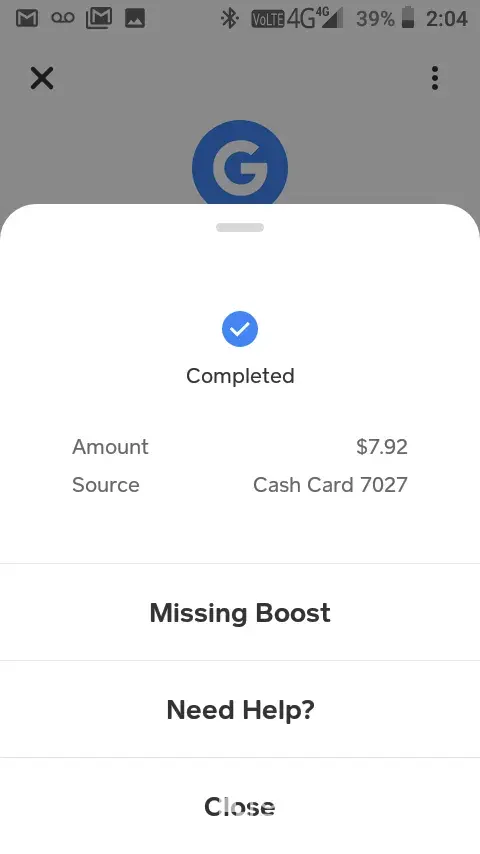Report a Missing Boost
This screenshot has height=854, width=480.
tap(240, 612)
